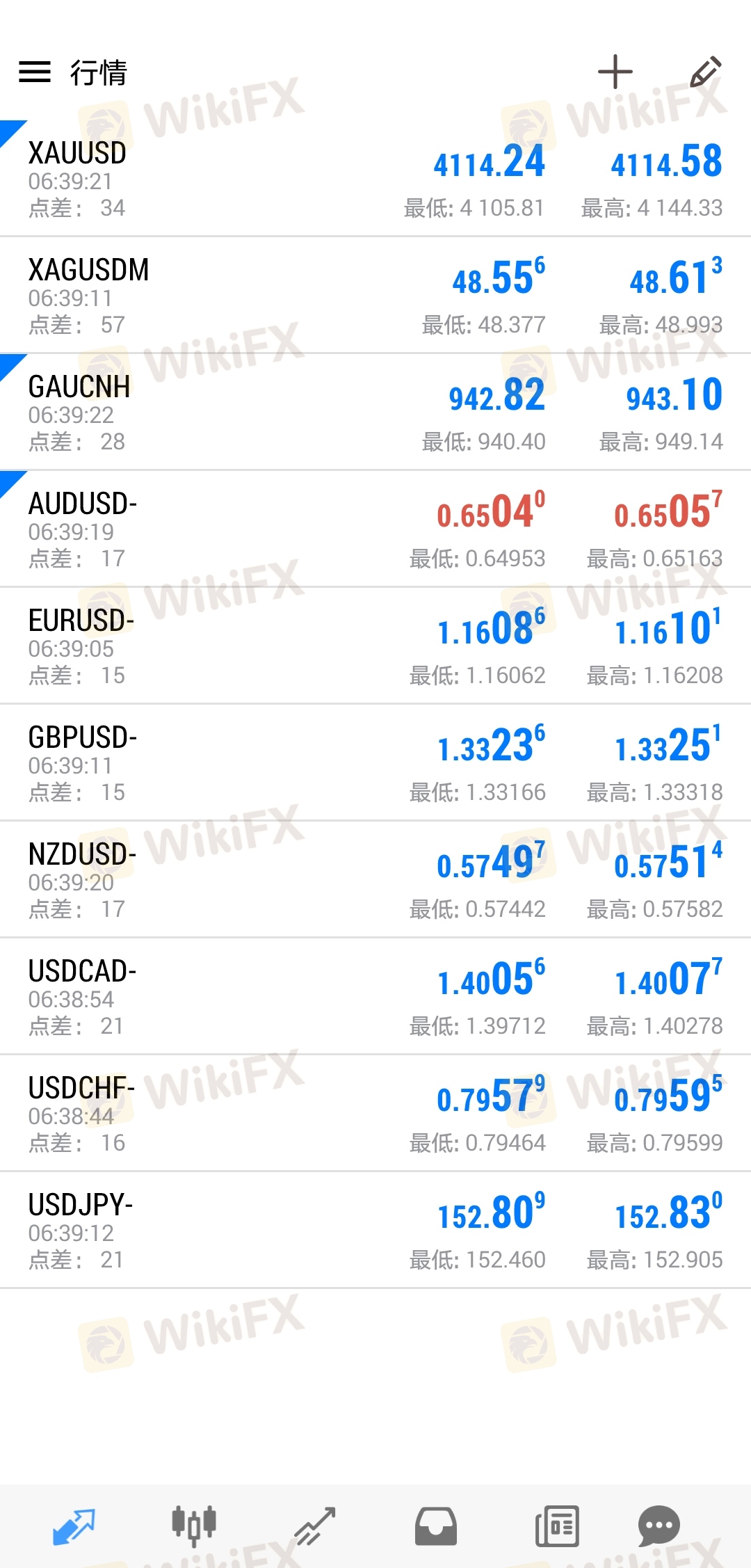Open the USDCAD- quote row
Screen dimensions: 751x1568
point(375,996)
